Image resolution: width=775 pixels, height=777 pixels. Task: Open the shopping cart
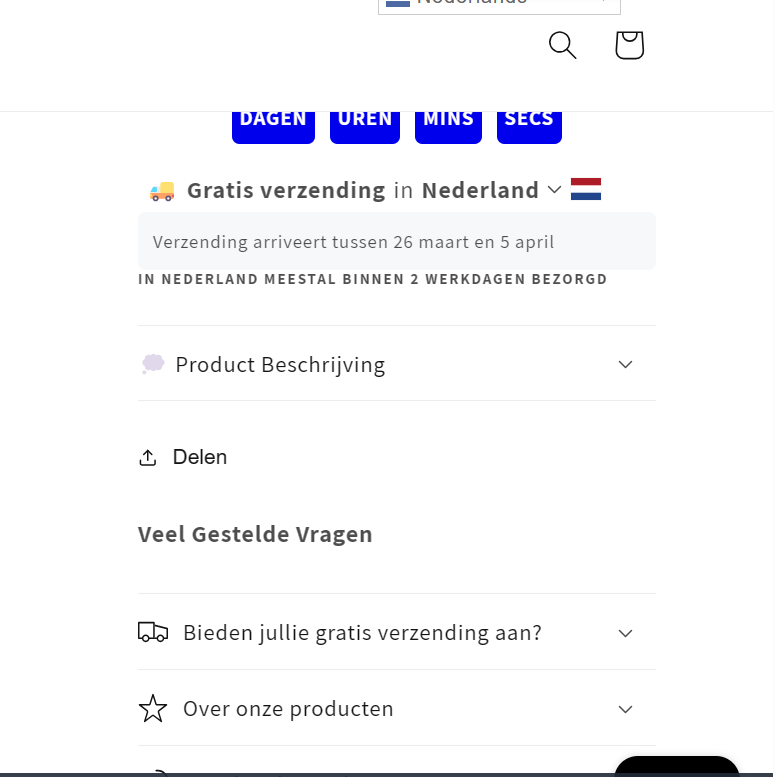[x=629, y=45]
